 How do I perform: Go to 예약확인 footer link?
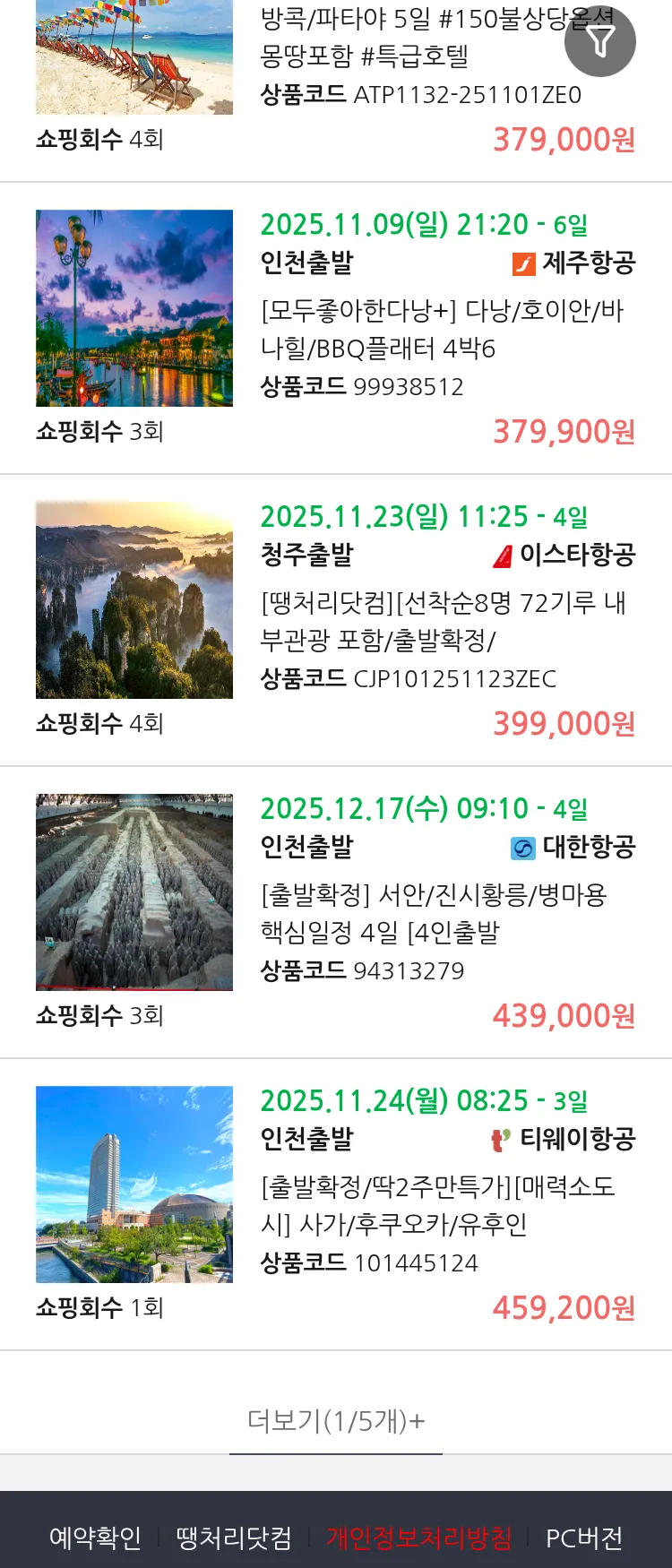[x=95, y=1538]
